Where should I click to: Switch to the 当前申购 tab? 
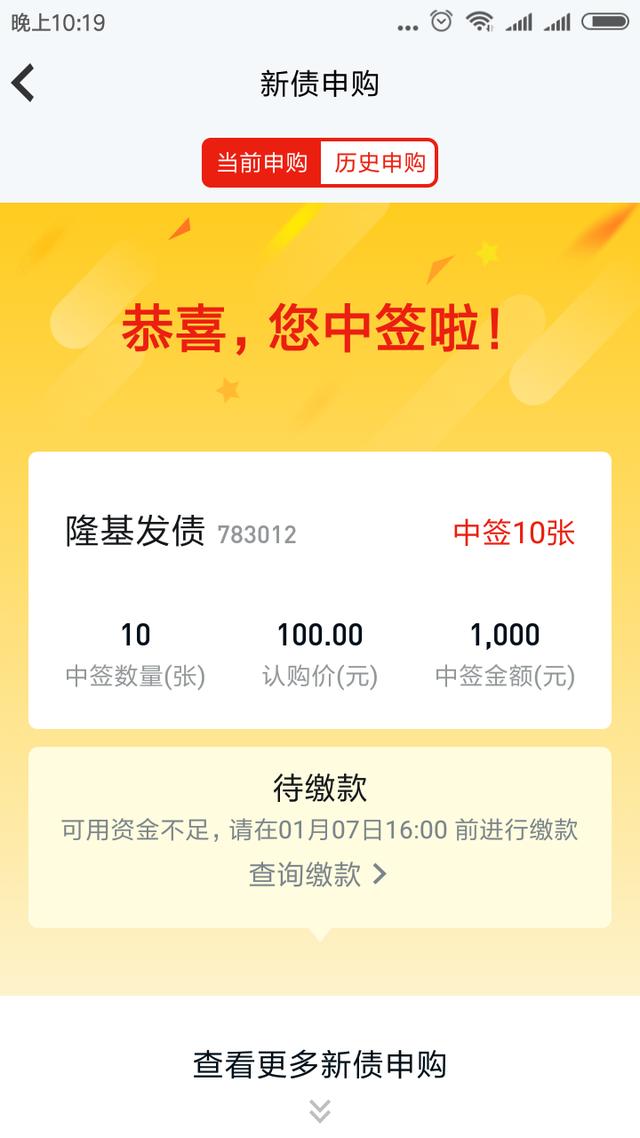(262, 163)
